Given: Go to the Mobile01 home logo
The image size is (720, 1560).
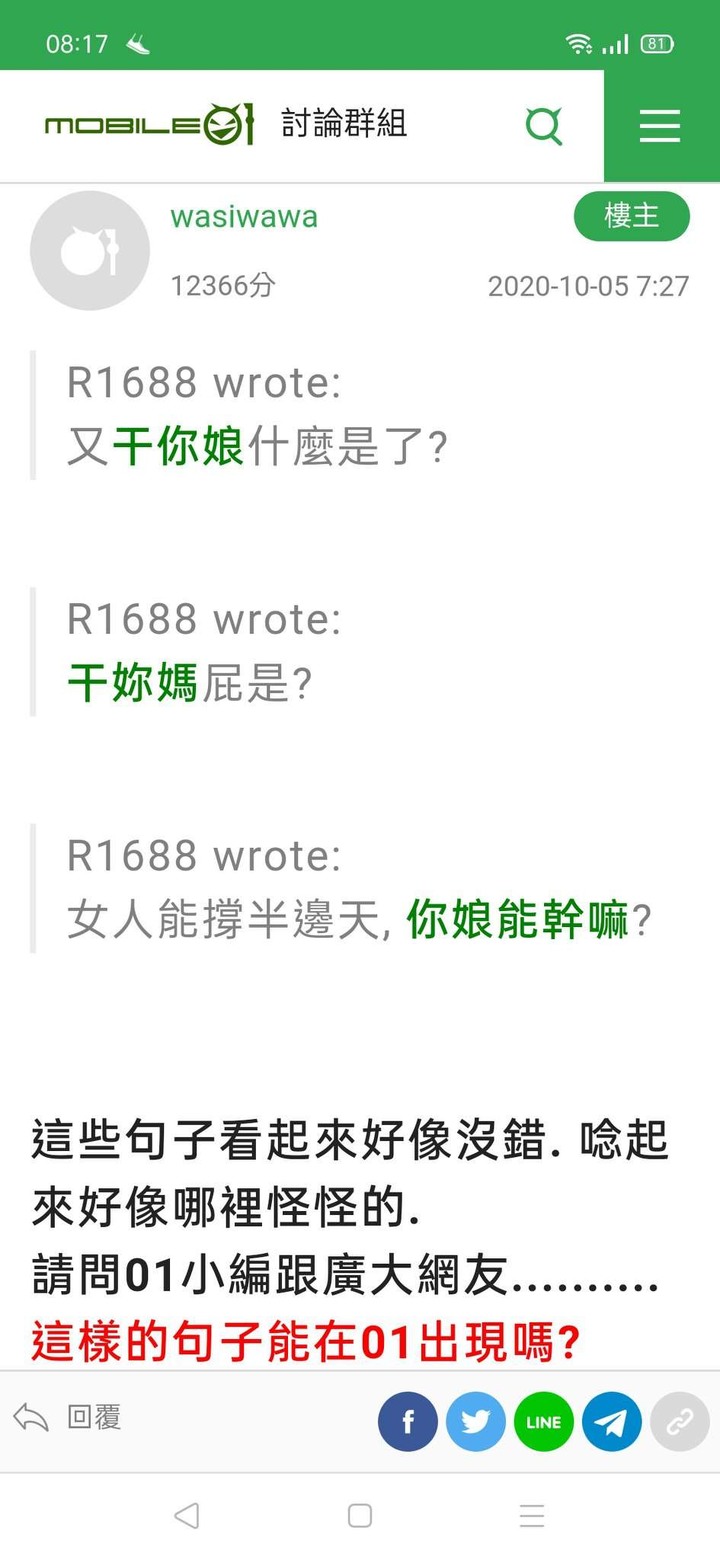Looking at the screenshot, I should pos(149,126).
